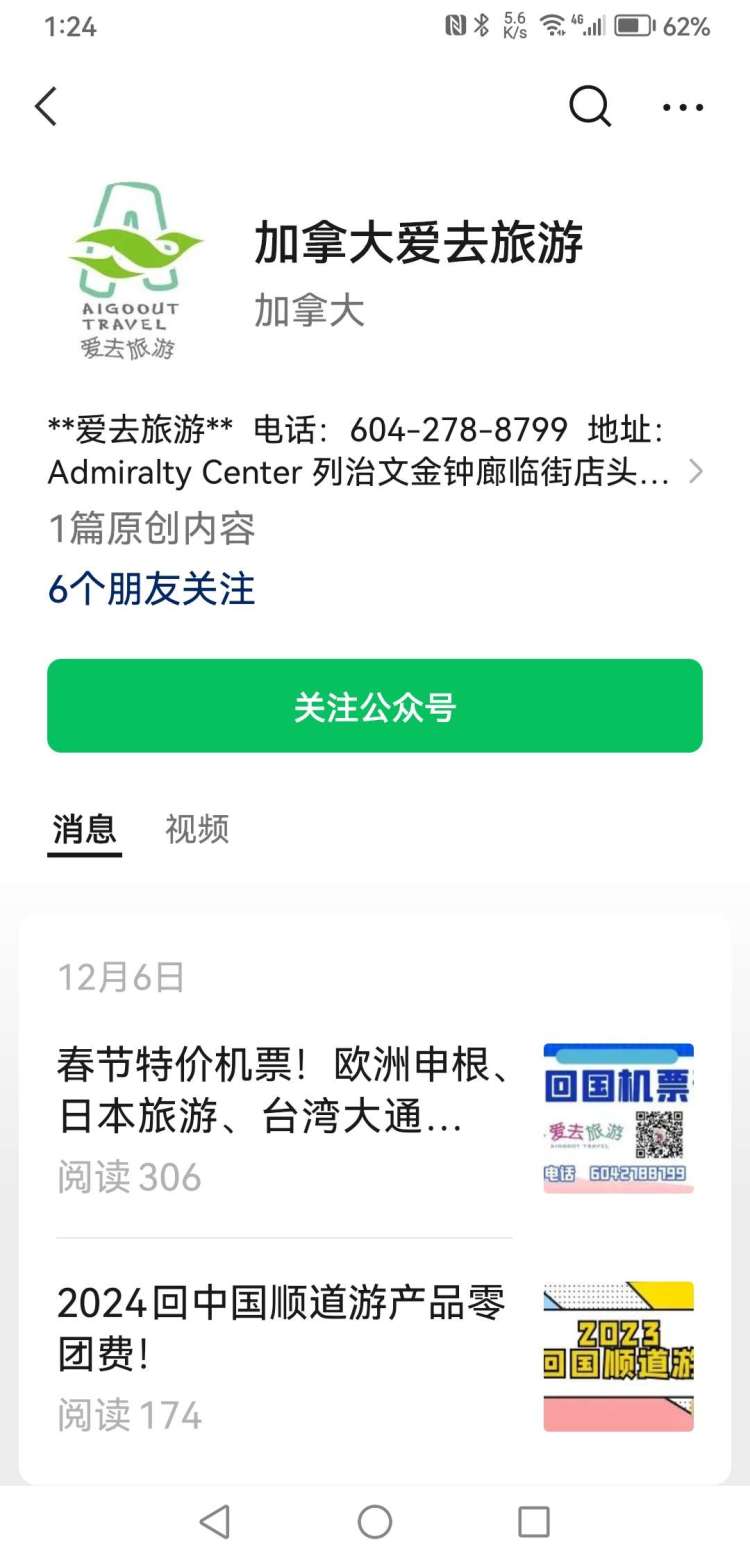This screenshot has width=750, height=1558.
Task: Open the article 春节特价机票
Action: click(285, 1091)
